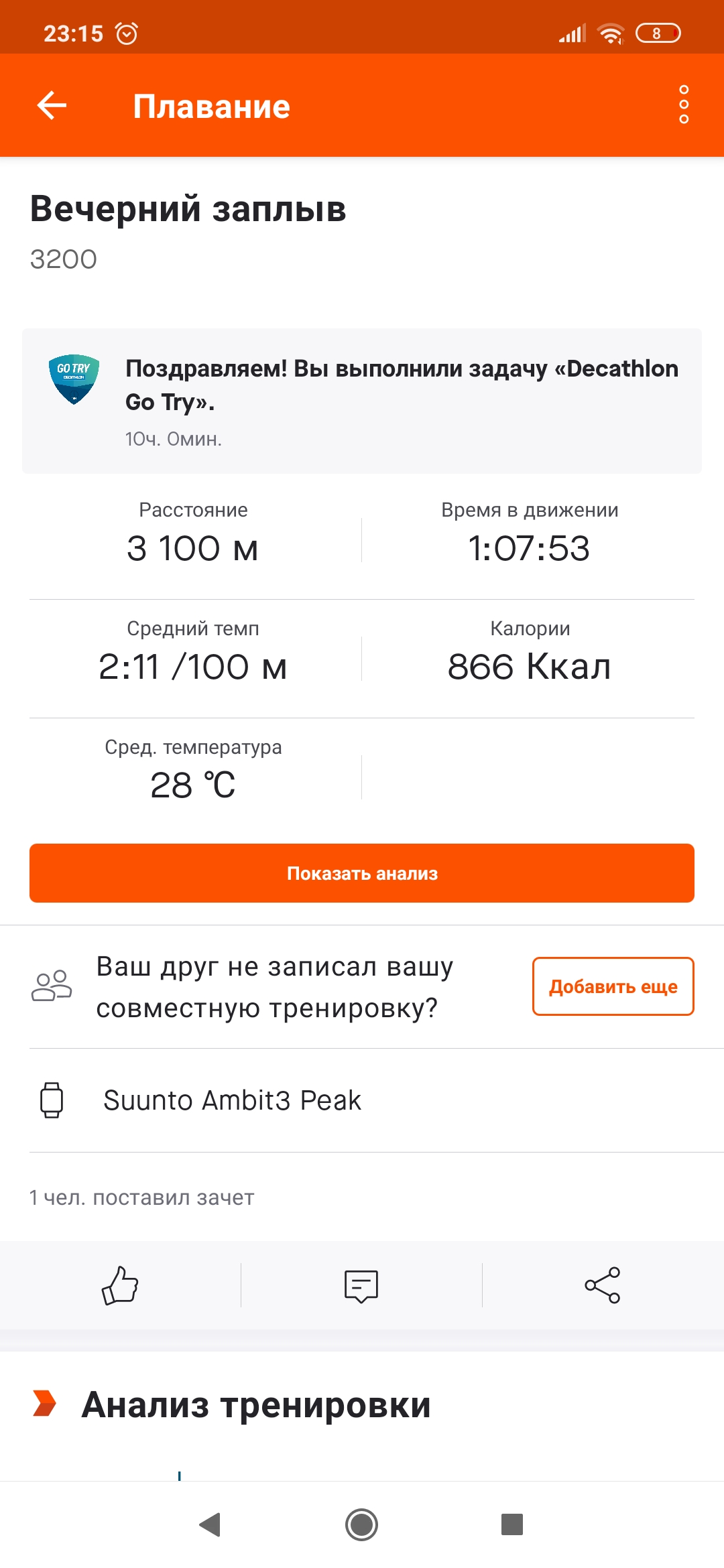
Task: Tap the Показать анализ button
Action: coord(362,872)
